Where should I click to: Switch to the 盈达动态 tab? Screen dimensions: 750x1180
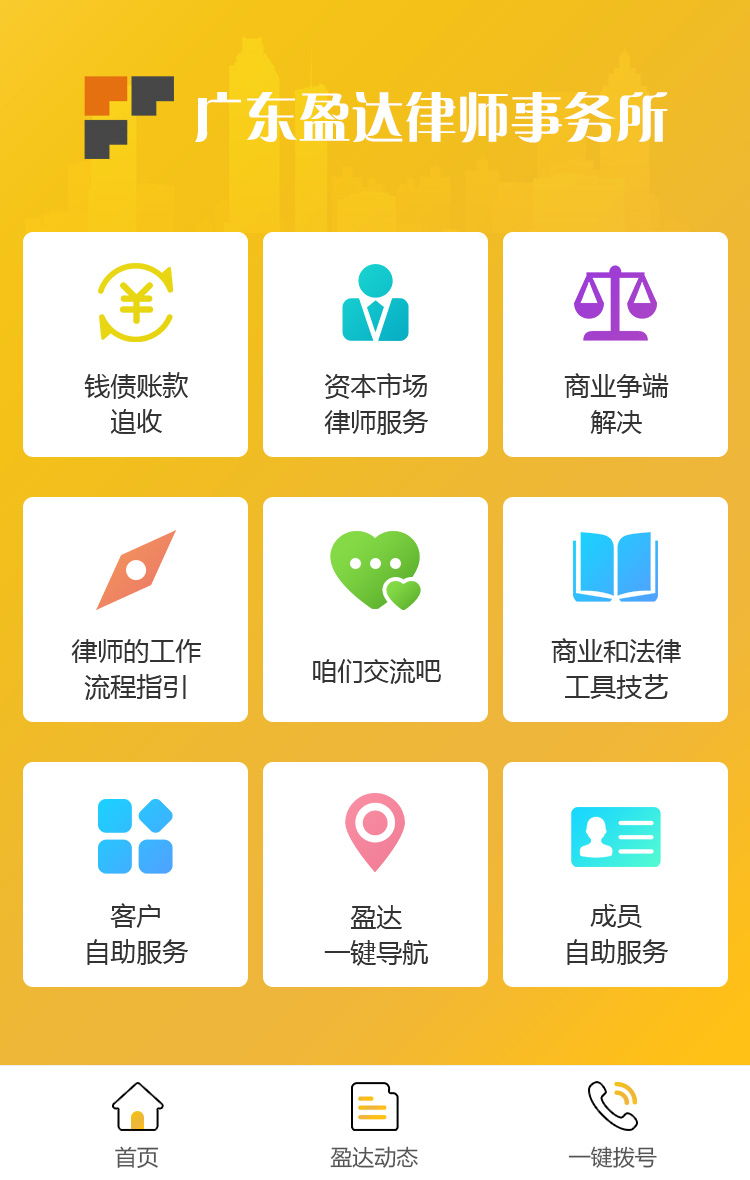point(374,1124)
